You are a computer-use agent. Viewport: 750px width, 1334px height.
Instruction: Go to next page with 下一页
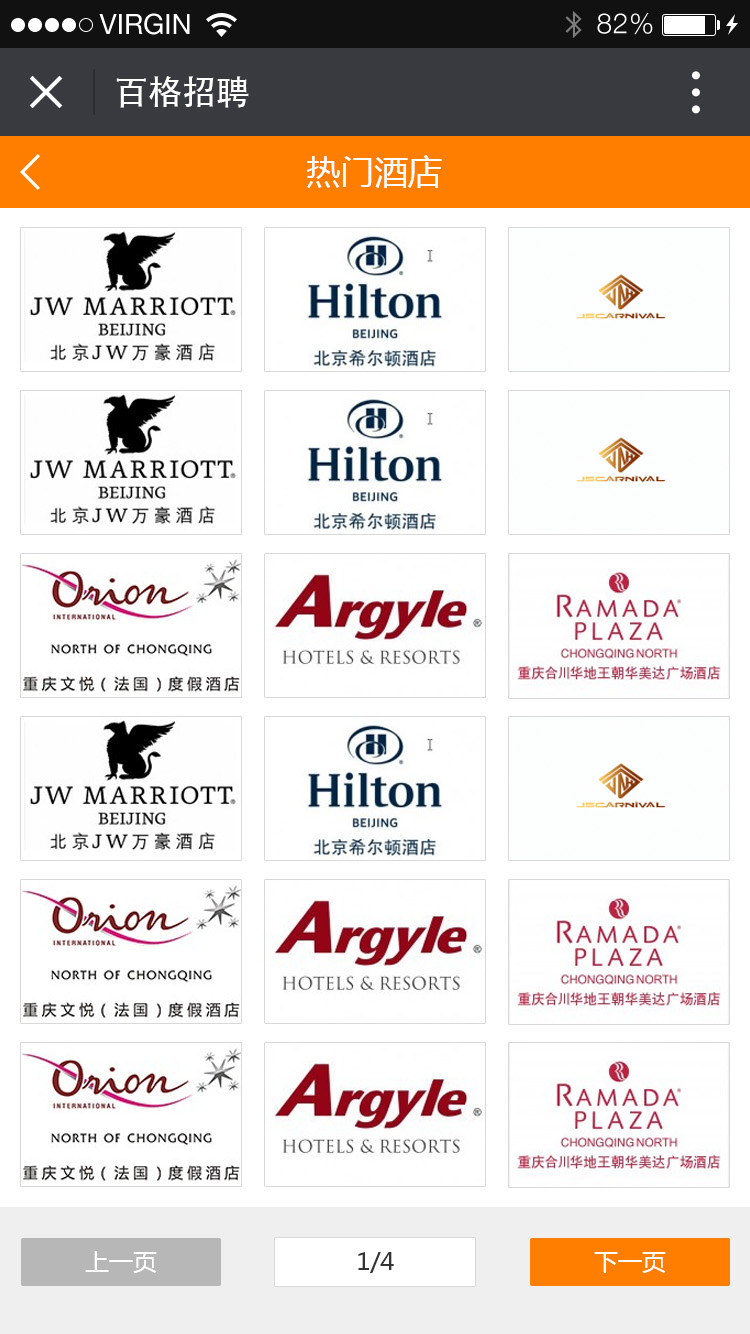click(x=630, y=1262)
